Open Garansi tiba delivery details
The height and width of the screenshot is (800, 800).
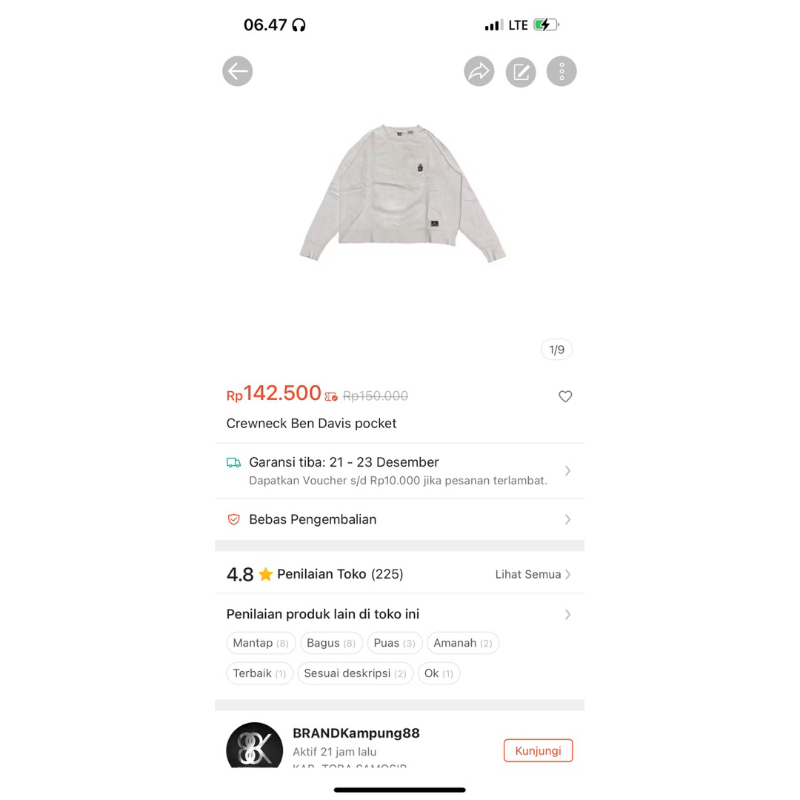pos(400,470)
